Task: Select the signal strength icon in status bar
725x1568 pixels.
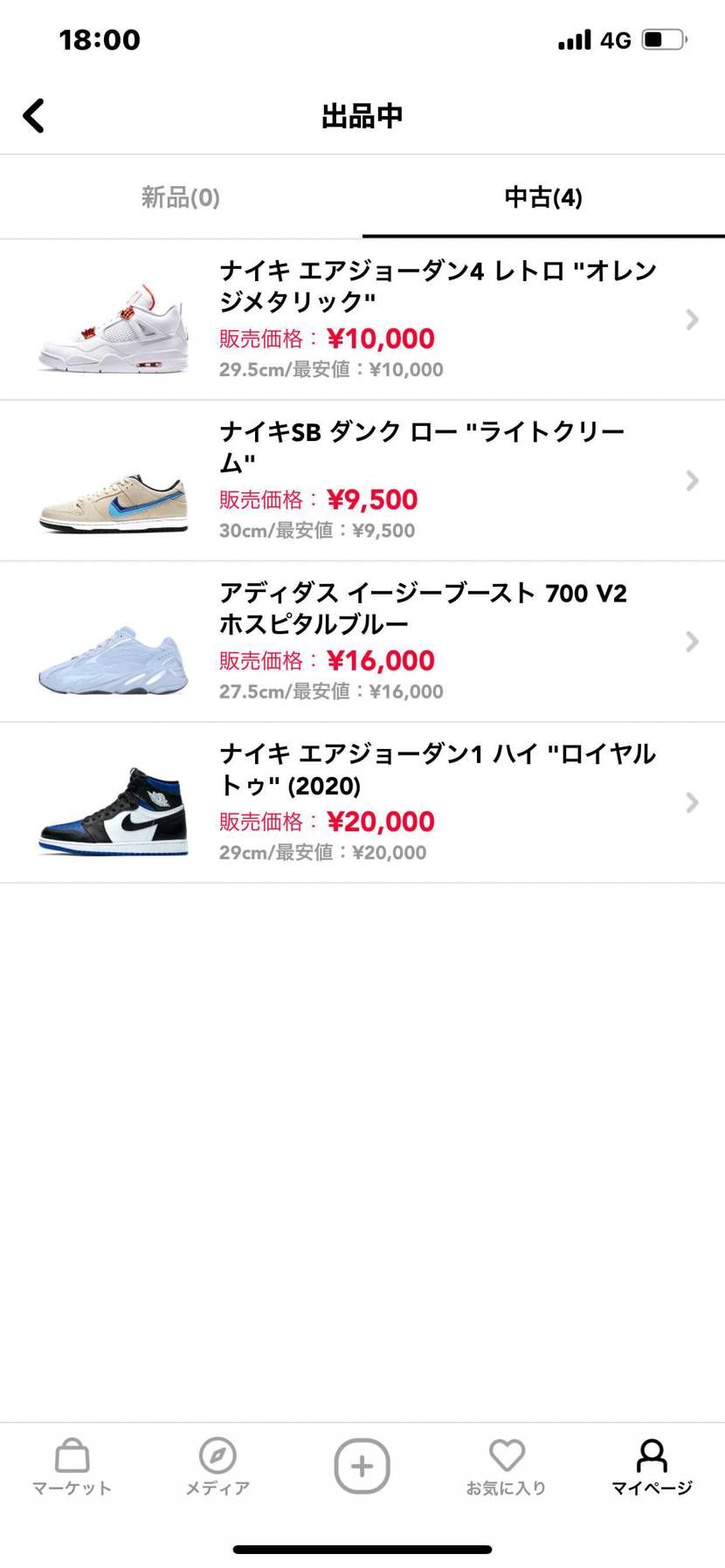Action: click(x=572, y=38)
